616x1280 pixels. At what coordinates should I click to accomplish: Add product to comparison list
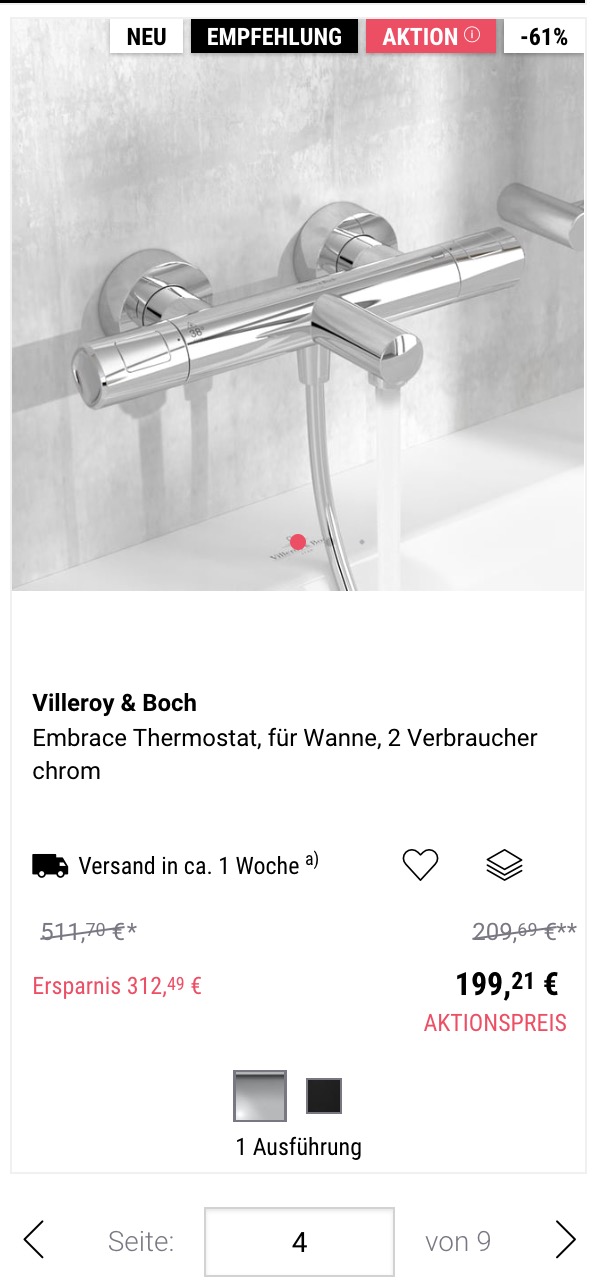click(504, 865)
